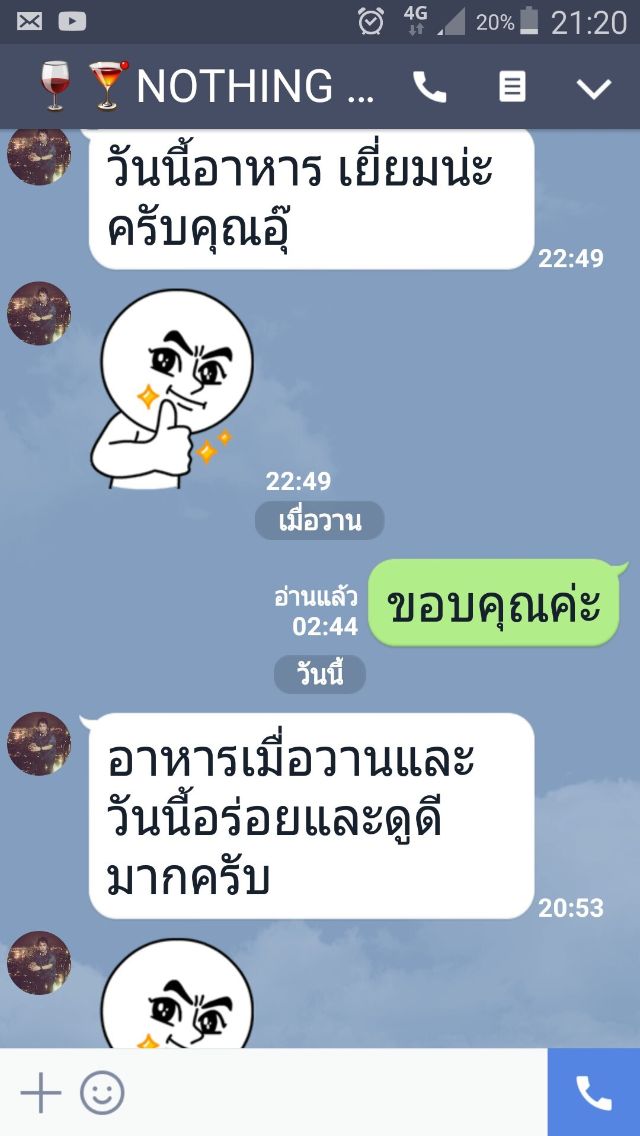Expand the chat options dropdown arrow
Screen dimensions: 640x1136
tap(594, 88)
